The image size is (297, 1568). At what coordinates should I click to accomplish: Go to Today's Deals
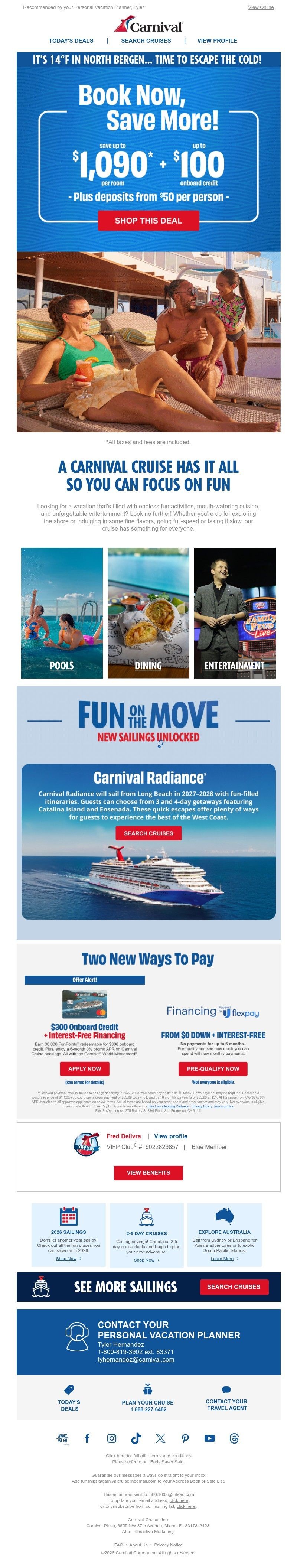[71, 41]
